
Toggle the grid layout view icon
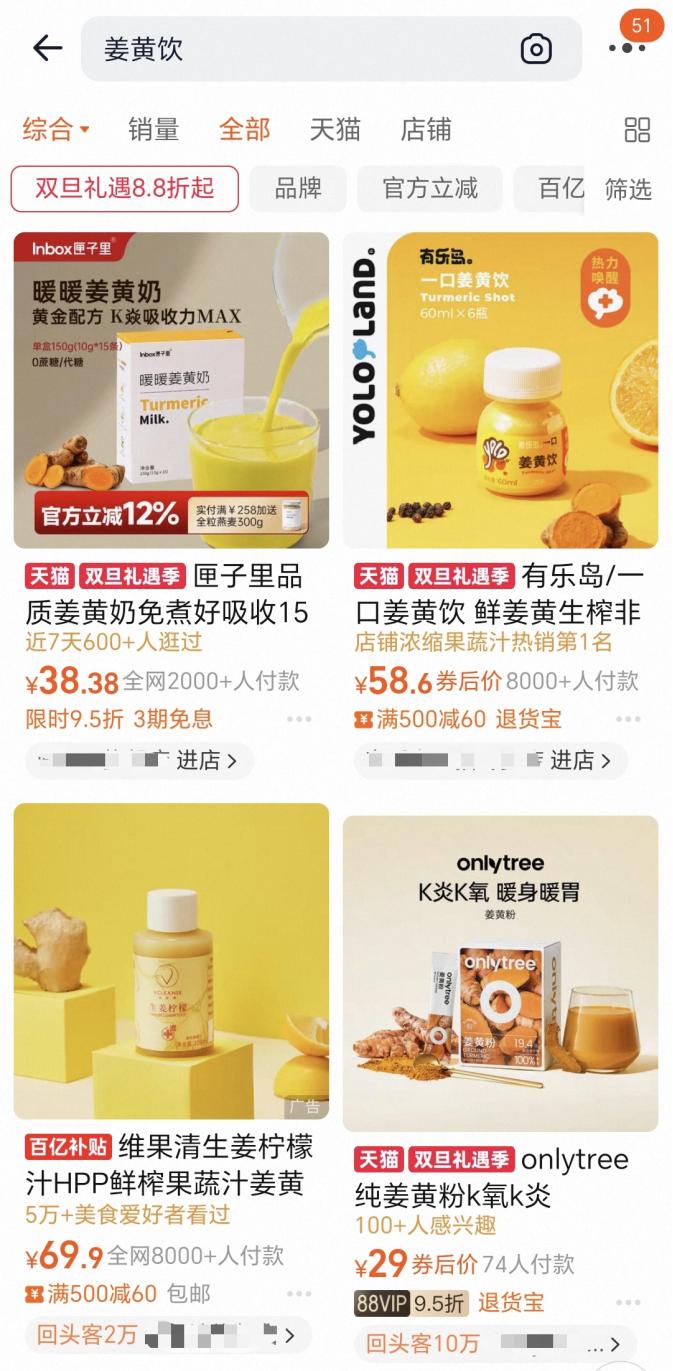click(x=637, y=129)
